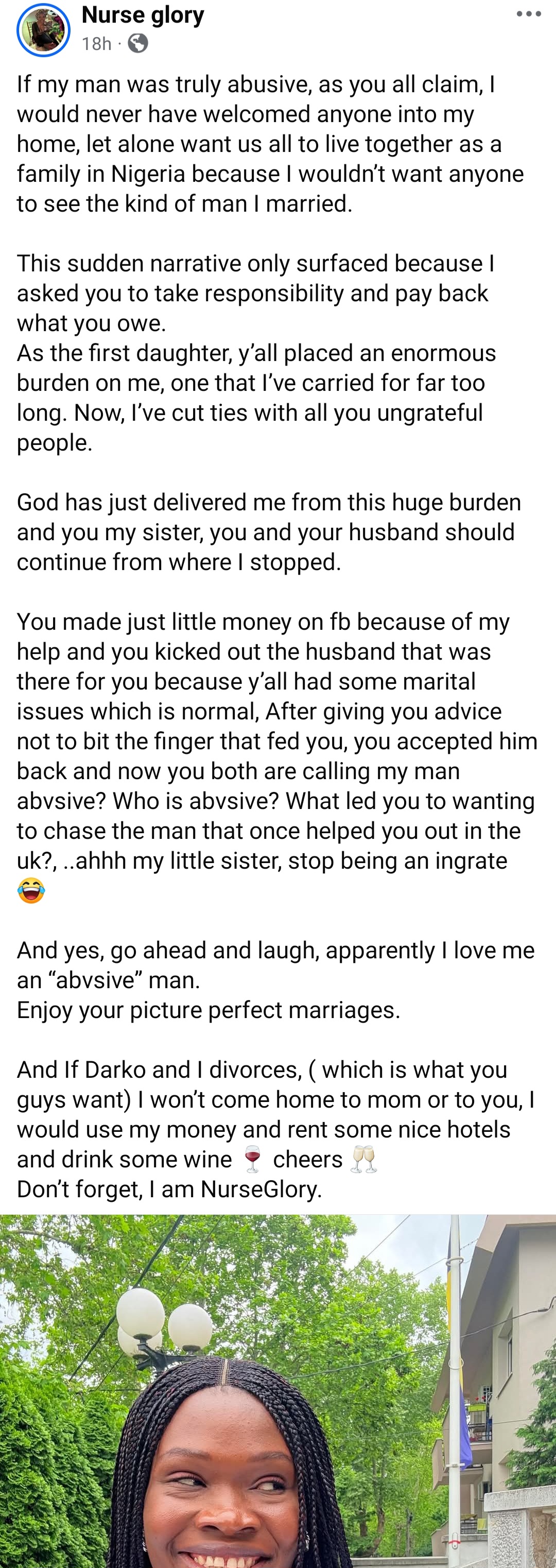Open the post's three-dot options menu
Viewport: 556px width, 1568px height.
point(528,14)
